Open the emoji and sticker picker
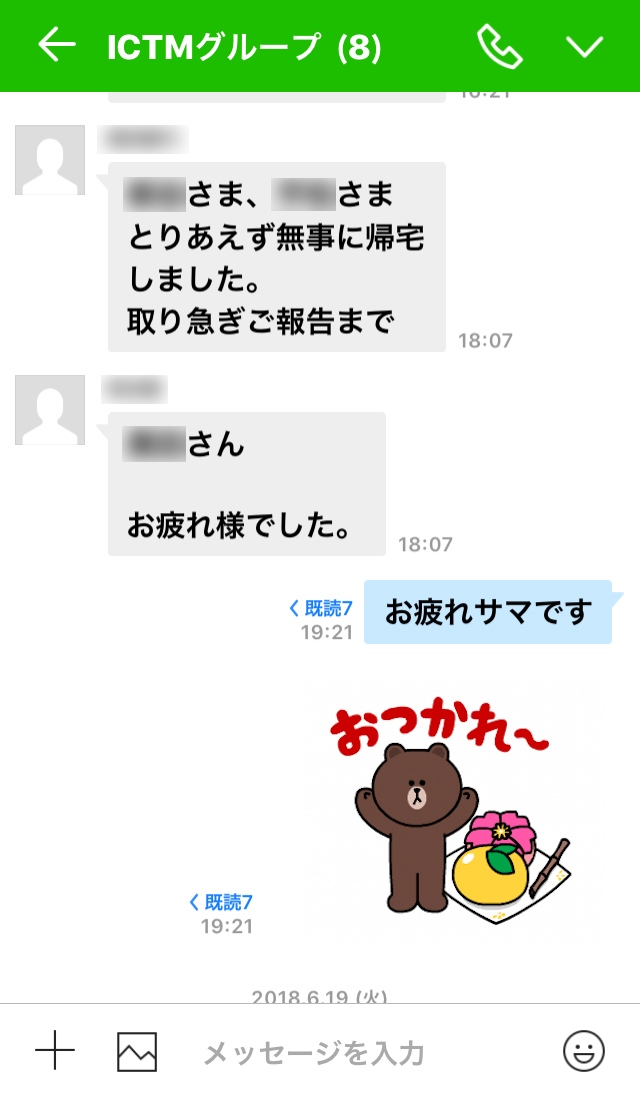This screenshot has height=1099, width=640. tap(584, 1051)
